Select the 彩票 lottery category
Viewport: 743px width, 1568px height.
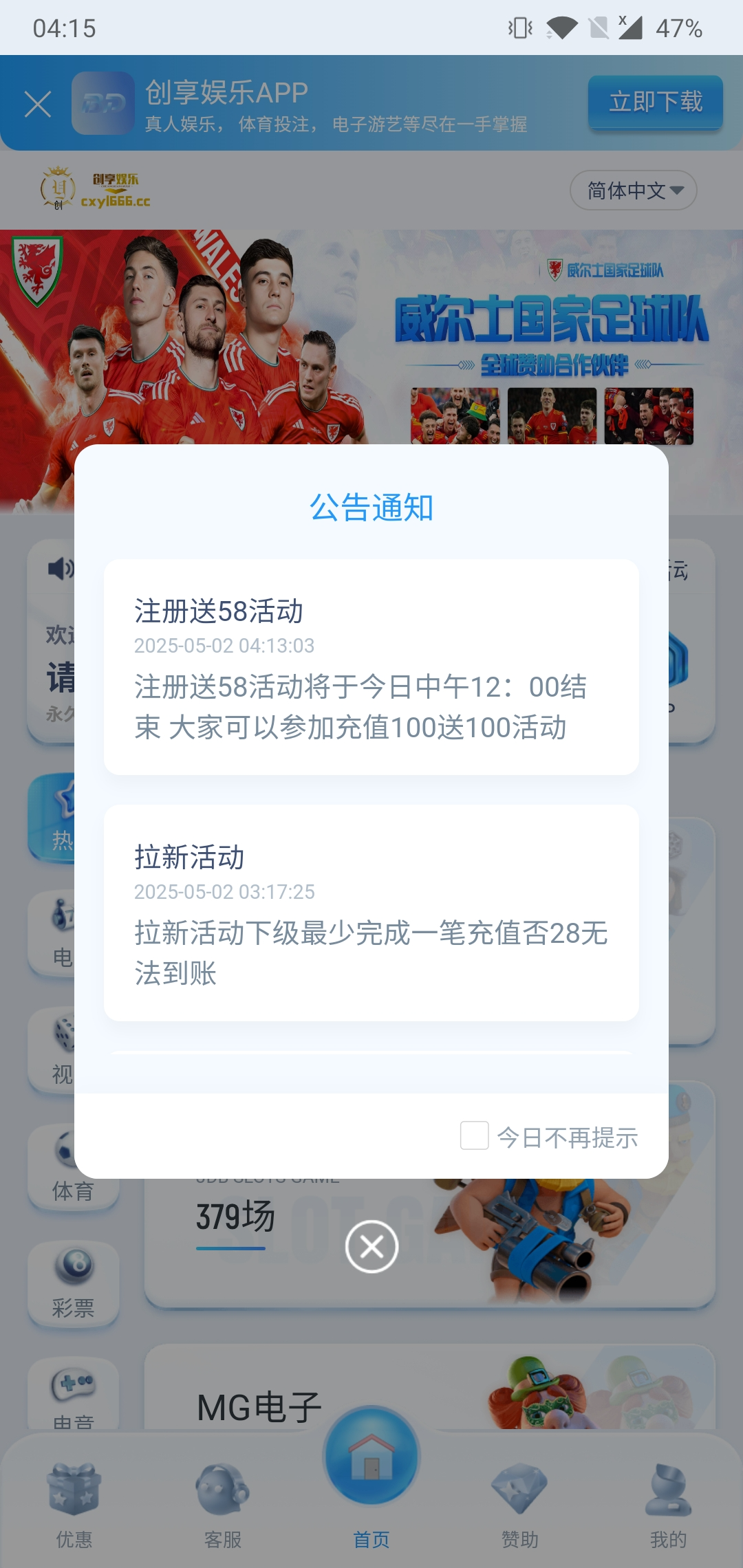tap(73, 1283)
